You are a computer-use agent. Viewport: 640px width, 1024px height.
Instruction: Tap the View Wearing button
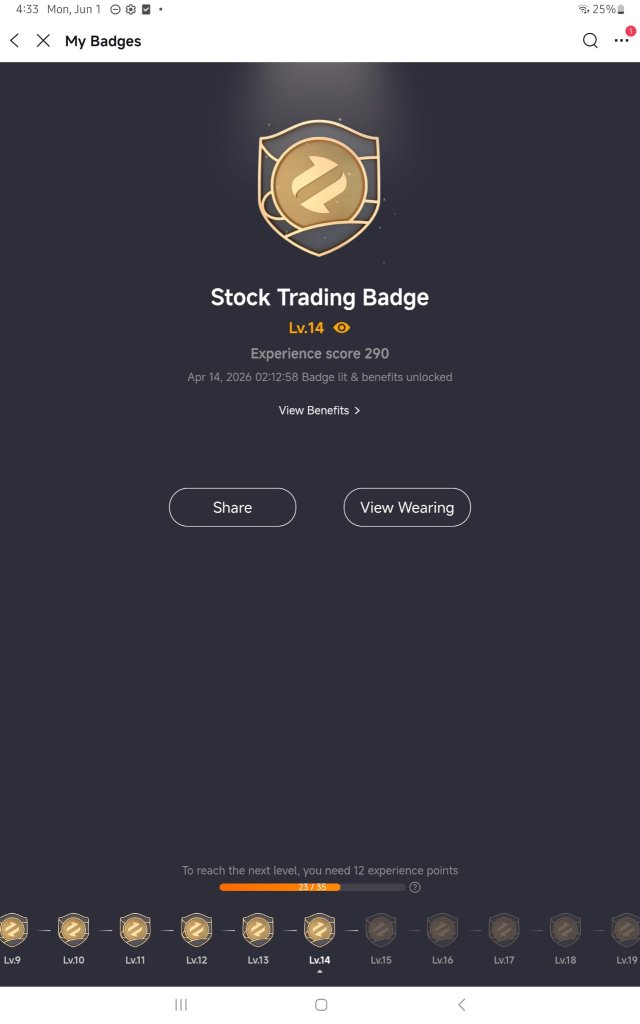(x=407, y=507)
